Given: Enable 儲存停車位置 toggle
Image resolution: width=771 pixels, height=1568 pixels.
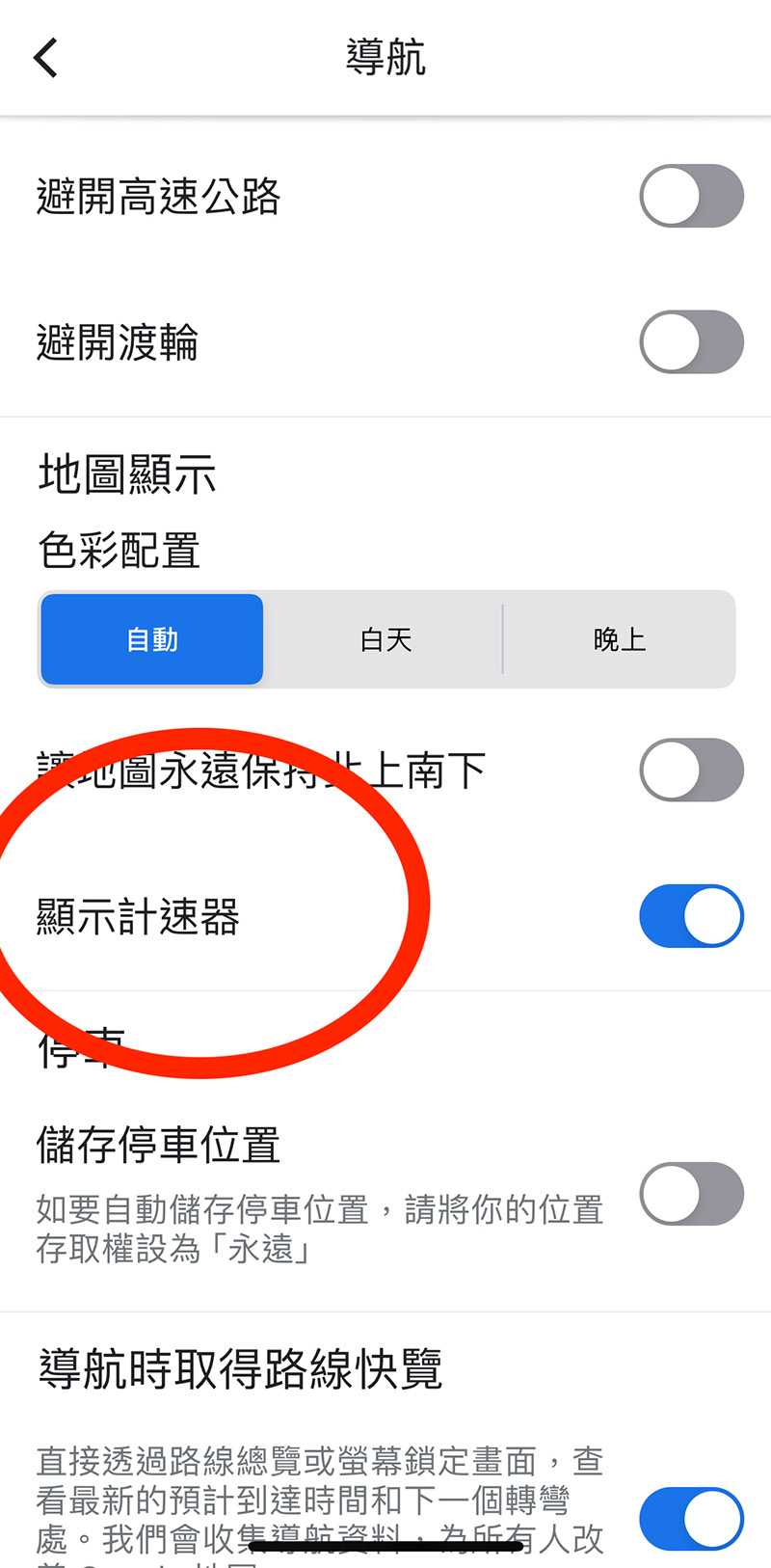Looking at the screenshot, I should 691,1194.
